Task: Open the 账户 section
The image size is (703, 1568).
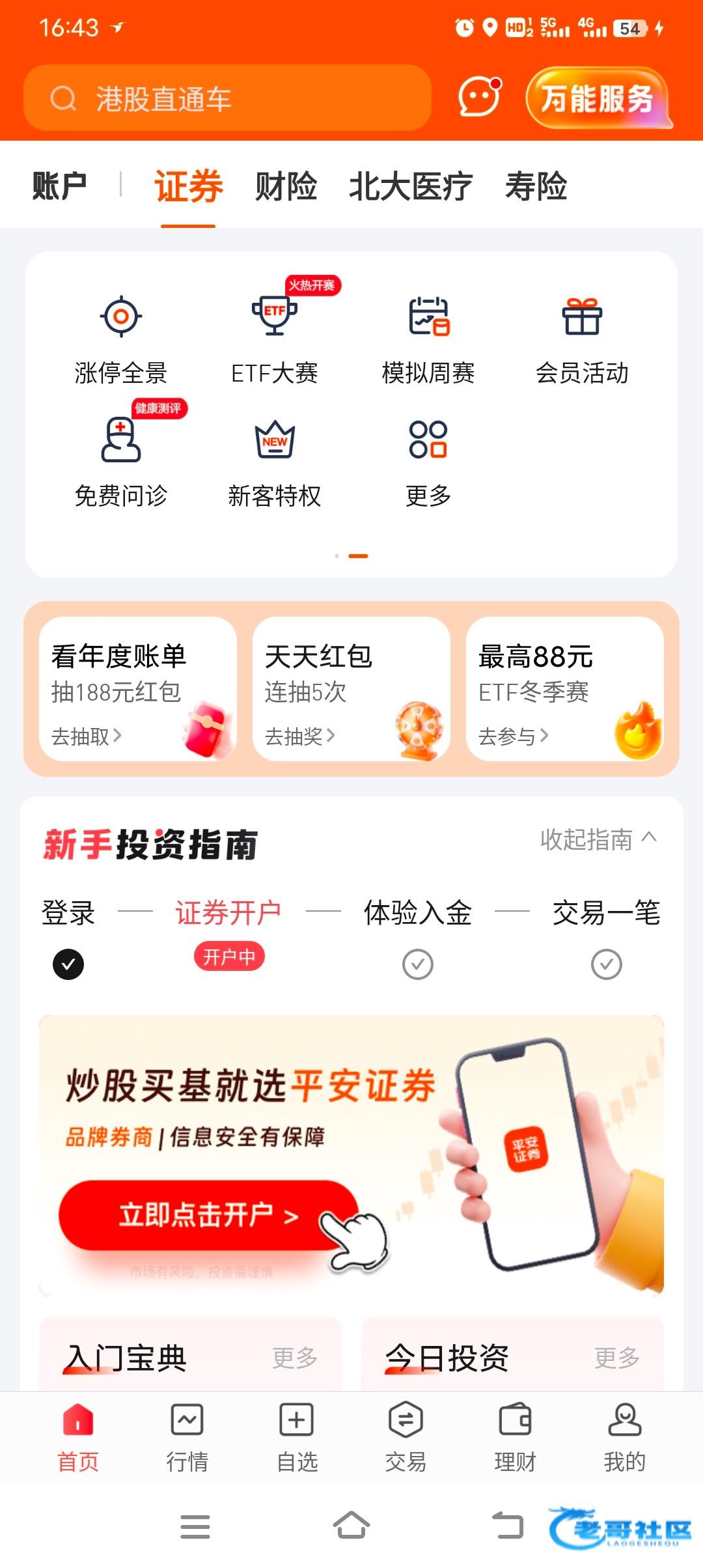Action: pyautogui.click(x=59, y=186)
